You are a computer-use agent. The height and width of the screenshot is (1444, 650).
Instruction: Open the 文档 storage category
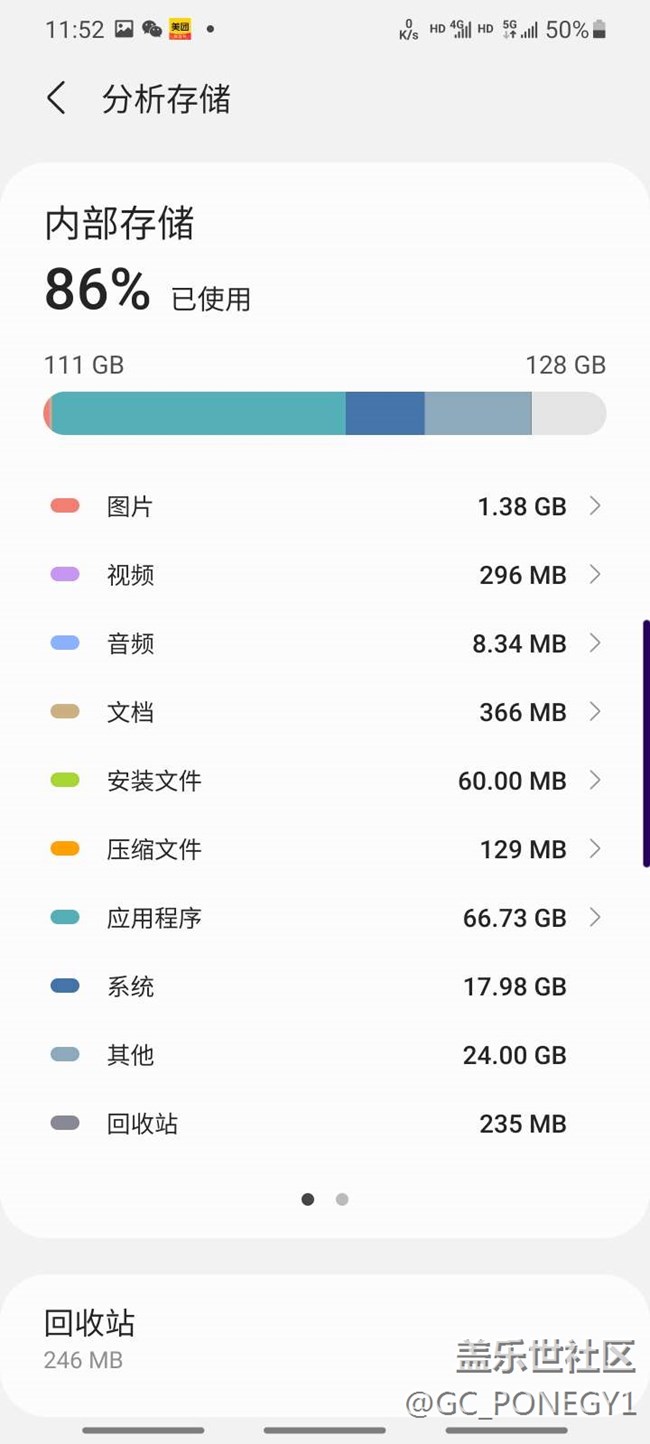click(325, 712)
